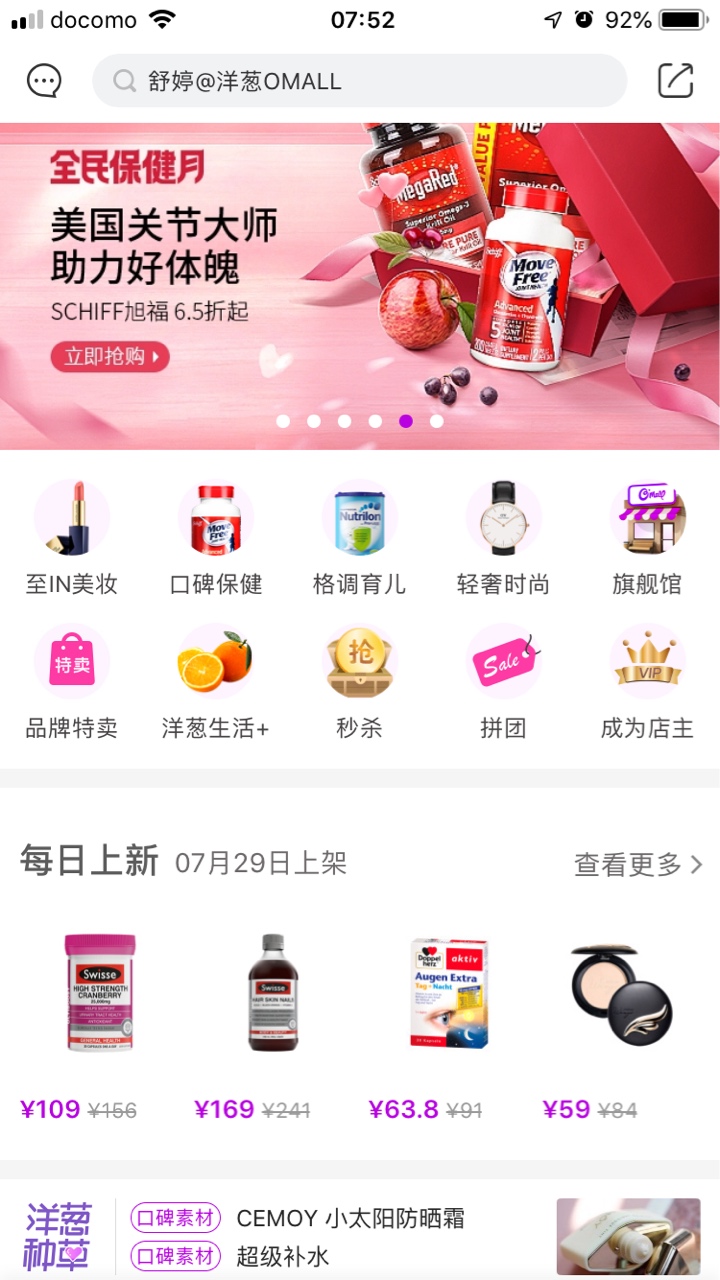Image resolution: width=720 pixels, height=1280 pixels.
Task: Open 洋葱生活+
Action: coord(216,682)
